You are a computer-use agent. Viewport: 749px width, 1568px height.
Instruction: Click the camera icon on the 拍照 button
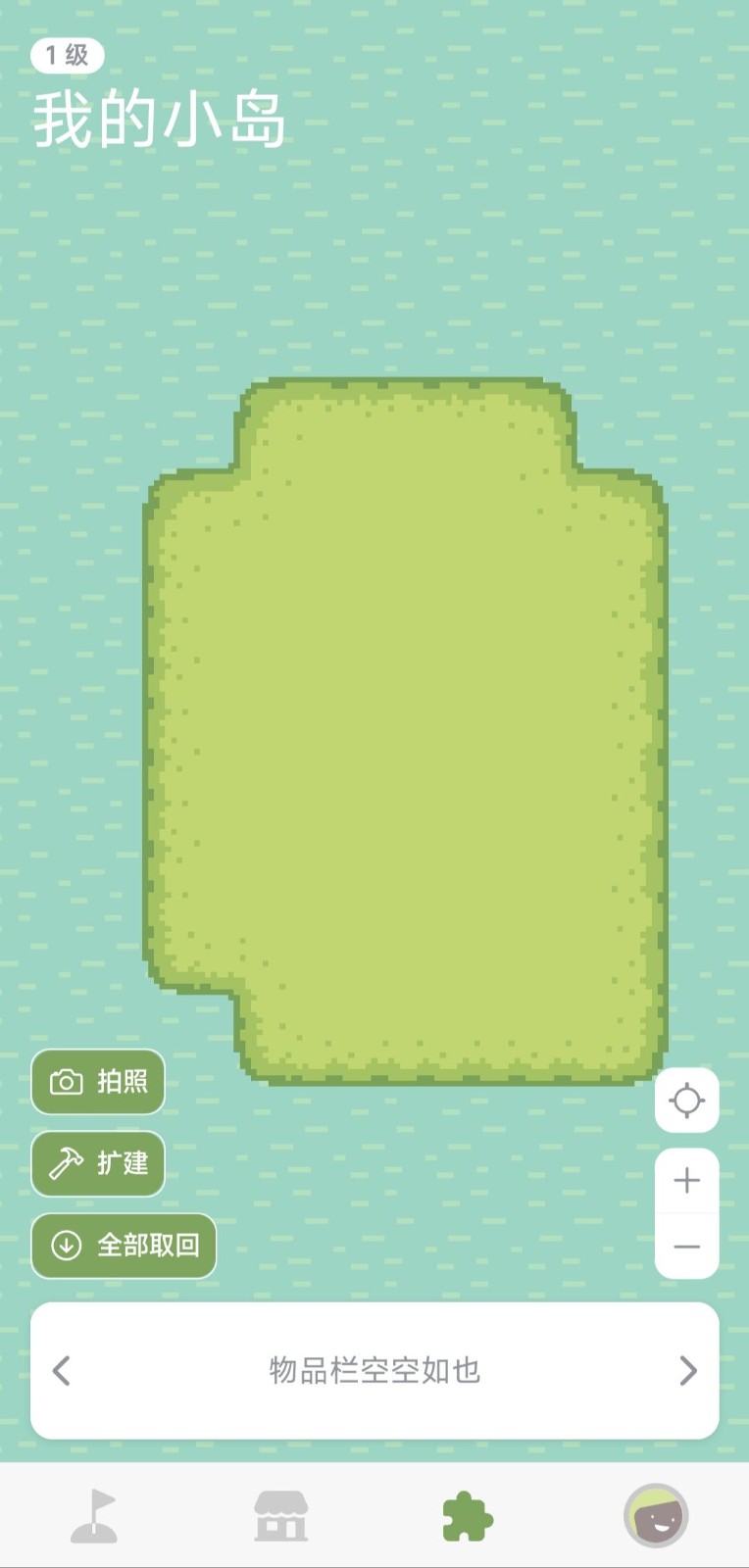(x=64, y=1082)
